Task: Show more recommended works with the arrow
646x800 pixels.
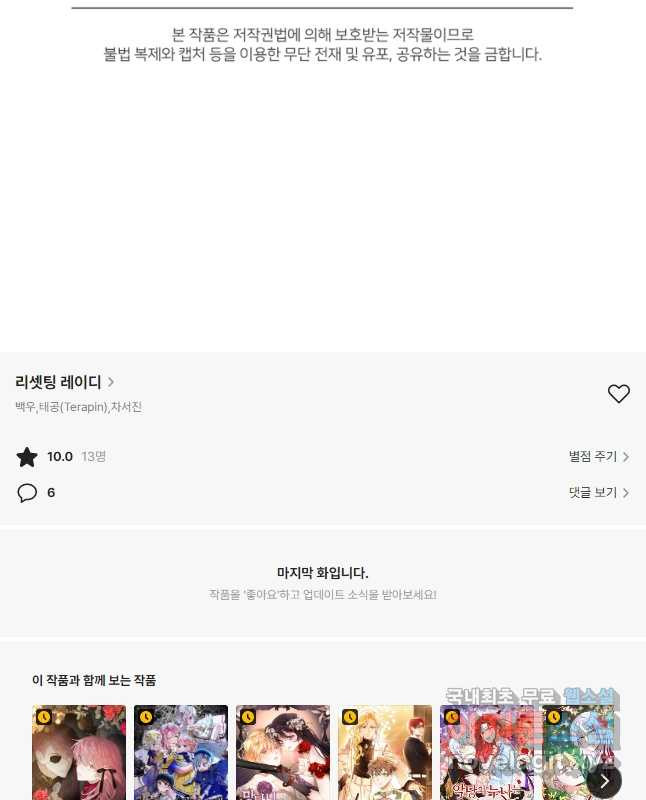Action: (604, 780)
